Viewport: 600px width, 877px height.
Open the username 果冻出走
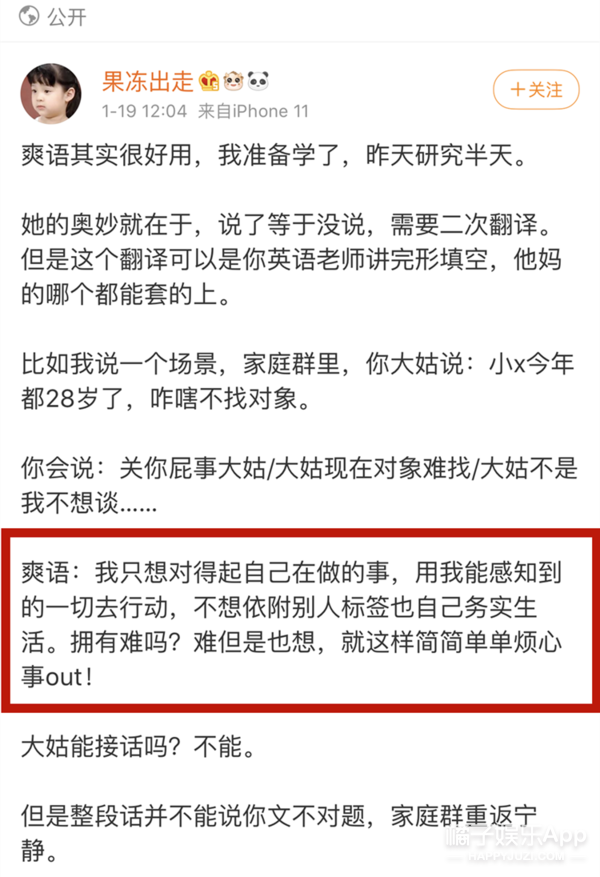pos(147,80)
